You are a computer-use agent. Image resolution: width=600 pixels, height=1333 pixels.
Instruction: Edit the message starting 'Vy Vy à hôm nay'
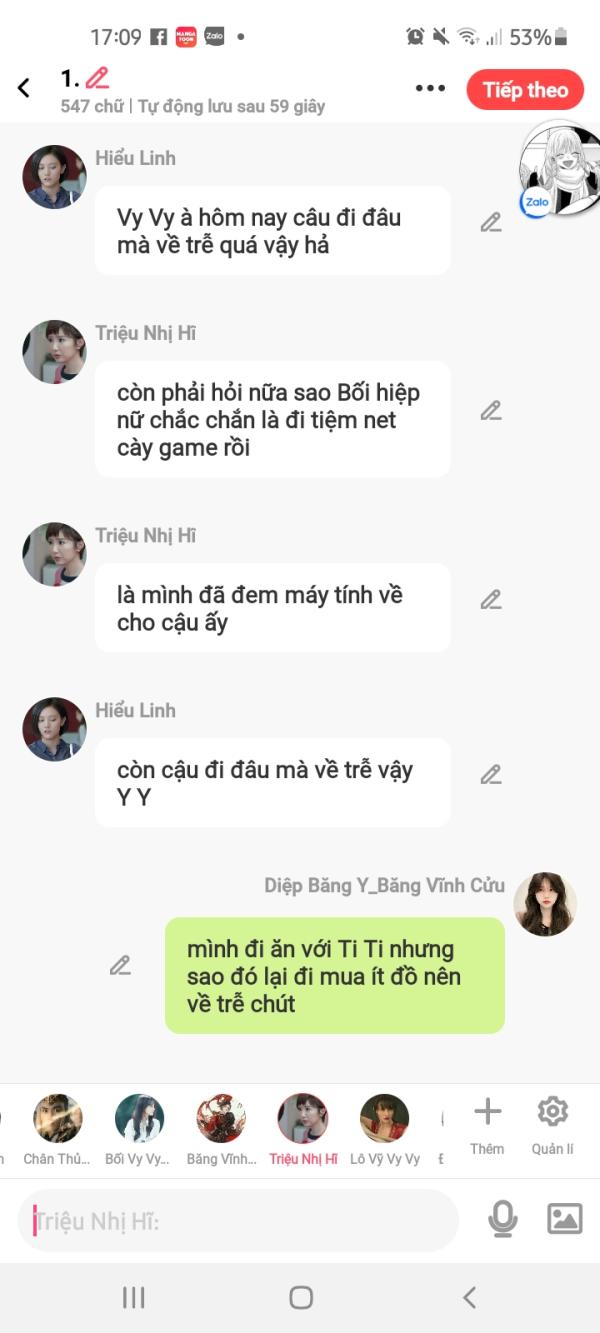point(490,223)
